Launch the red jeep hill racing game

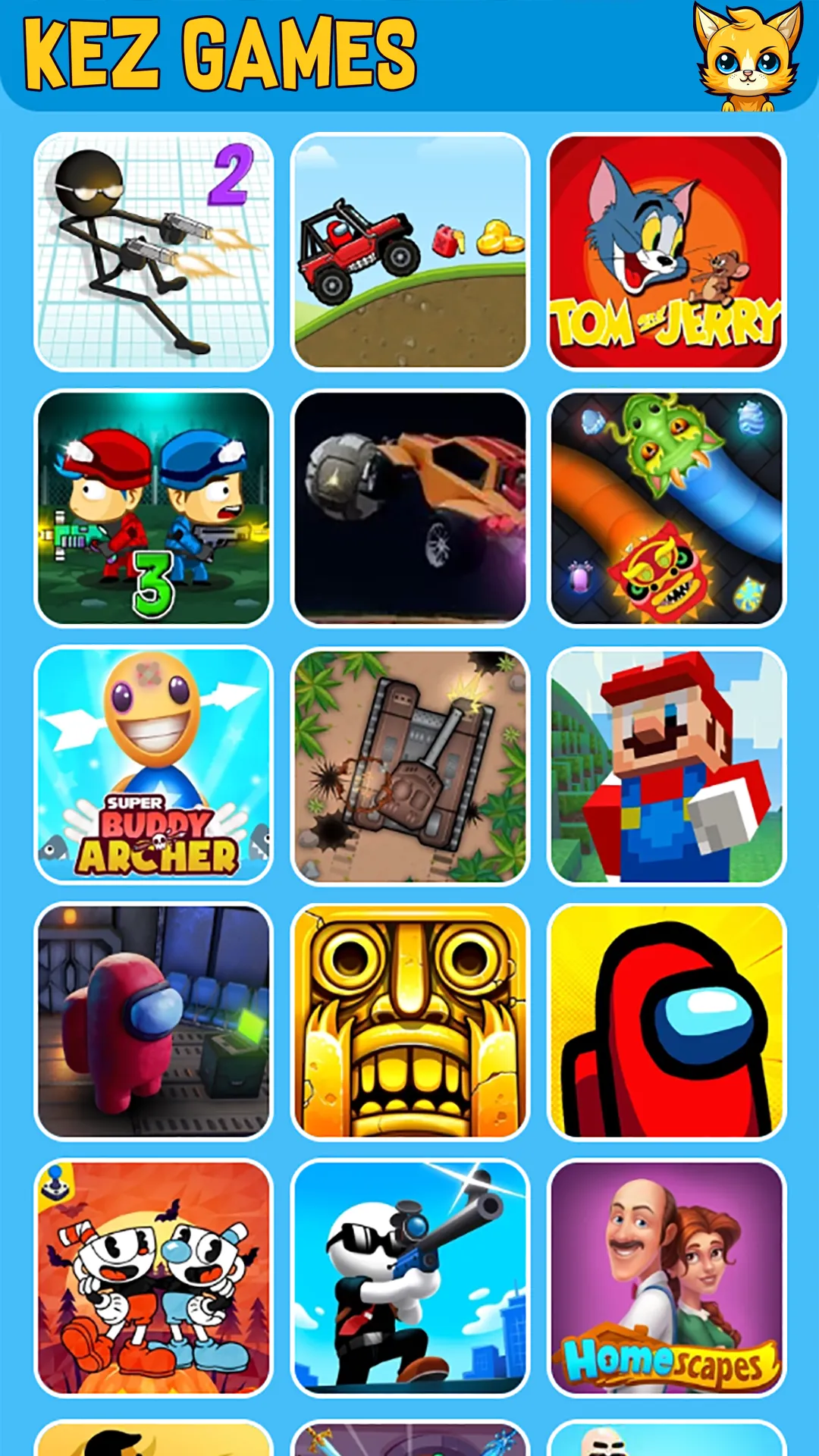[x=409, y=252]
